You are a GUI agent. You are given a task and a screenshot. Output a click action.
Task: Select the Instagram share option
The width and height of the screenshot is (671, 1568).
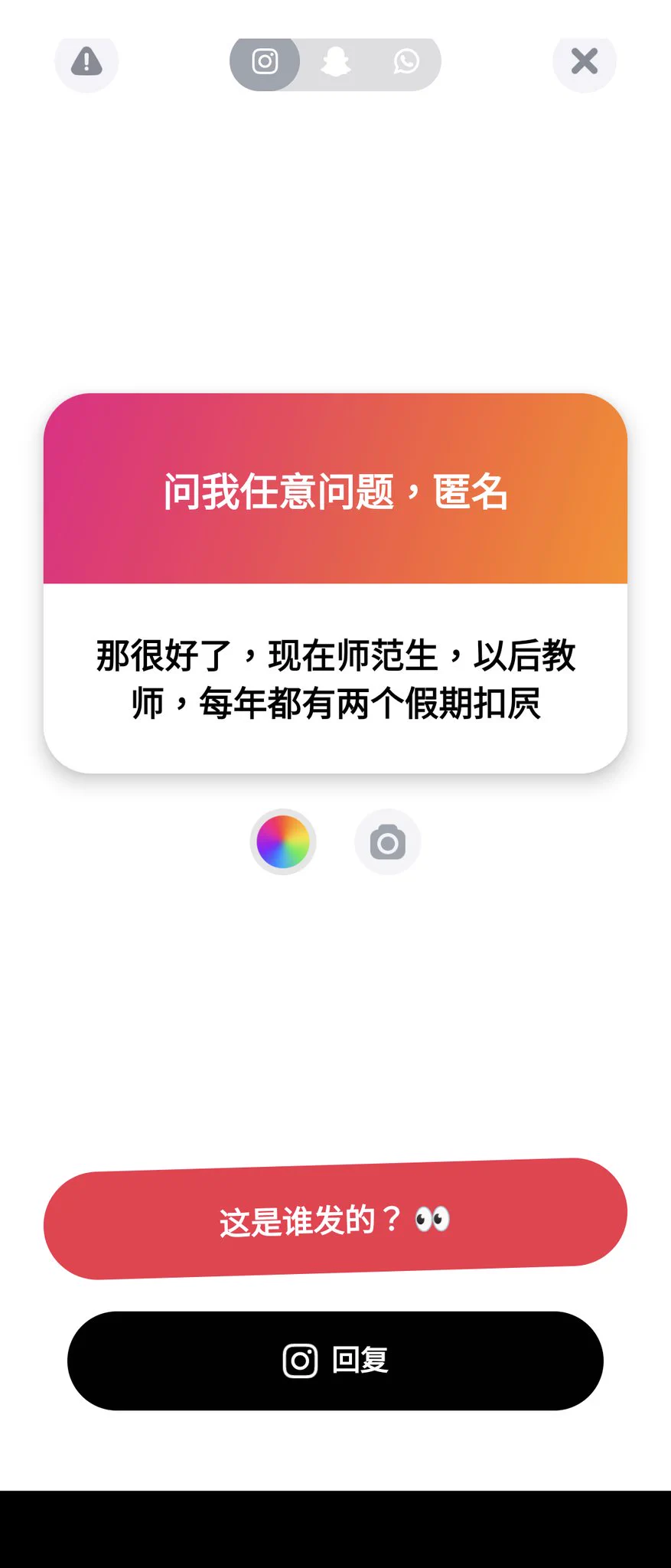[265, 62]
